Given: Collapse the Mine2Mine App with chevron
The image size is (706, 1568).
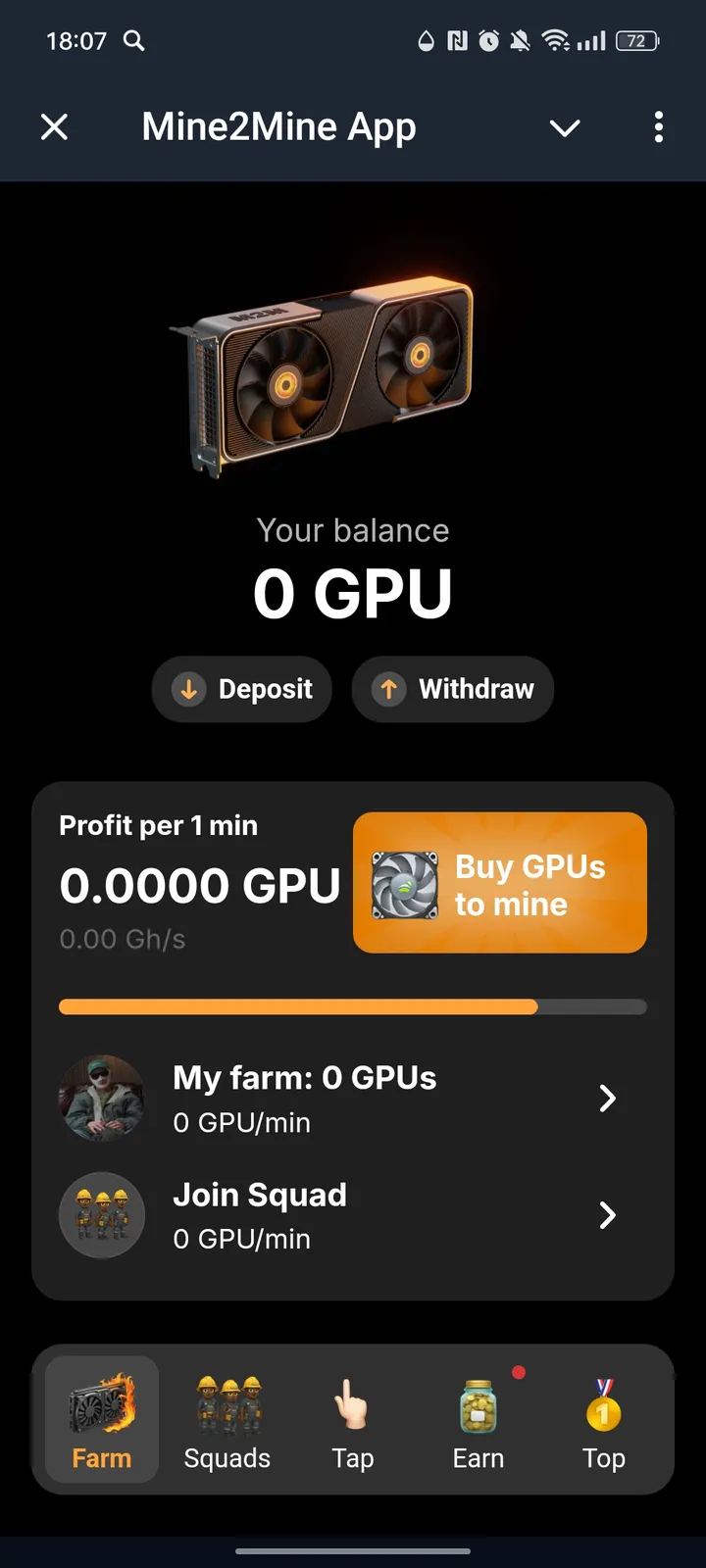Looking at the screenshot, I should [x=565, y=127].
